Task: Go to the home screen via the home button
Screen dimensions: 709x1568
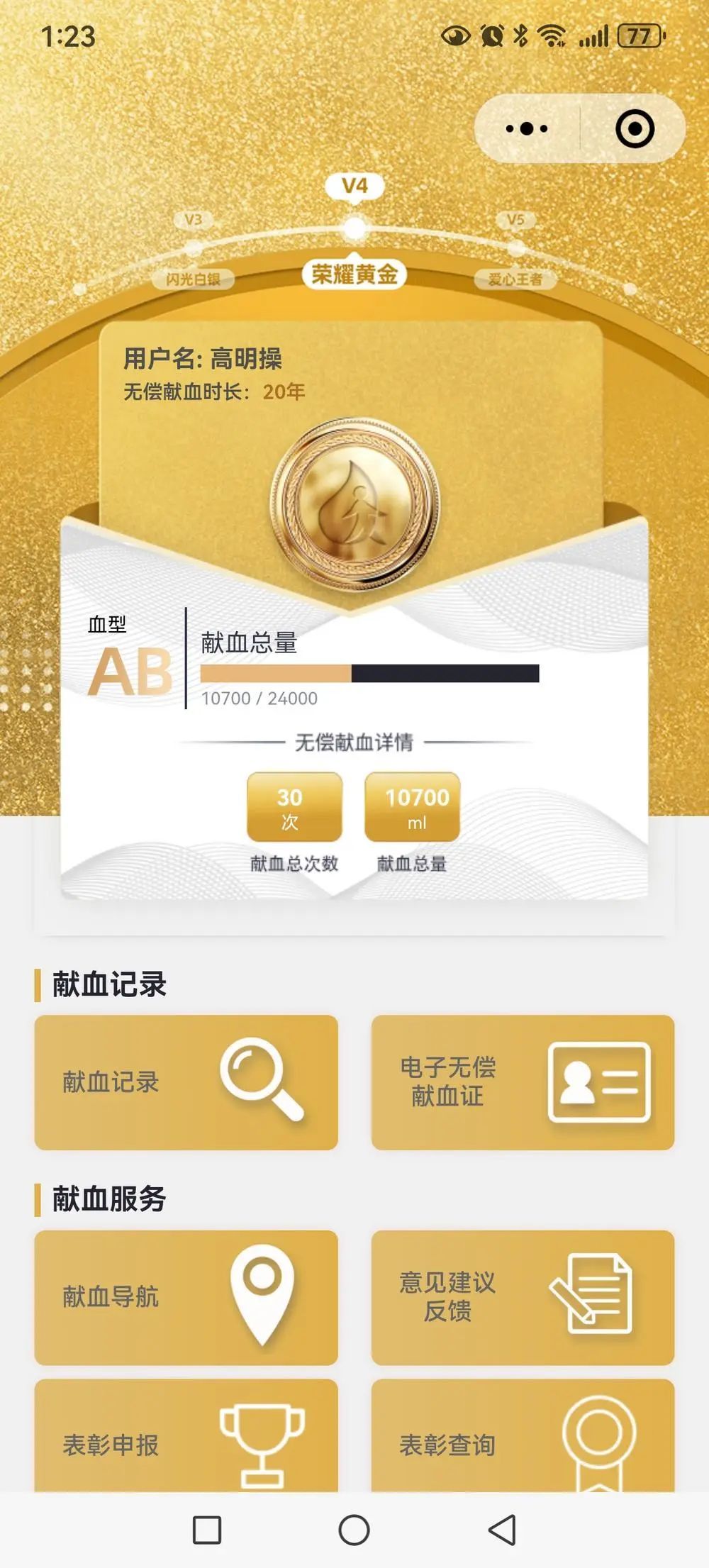Action: click(354, 1530)
